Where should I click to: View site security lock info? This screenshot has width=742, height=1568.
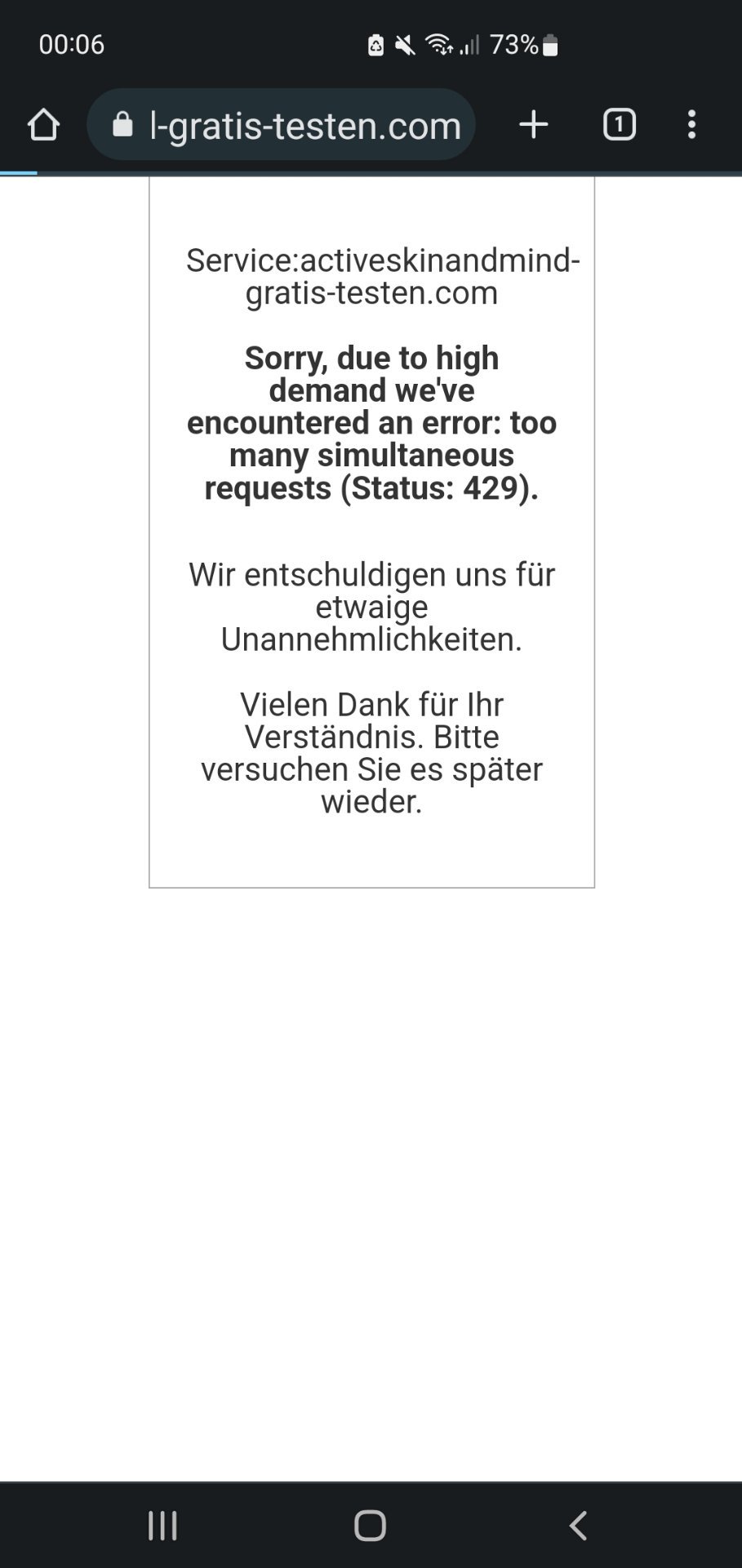[122, 125]
